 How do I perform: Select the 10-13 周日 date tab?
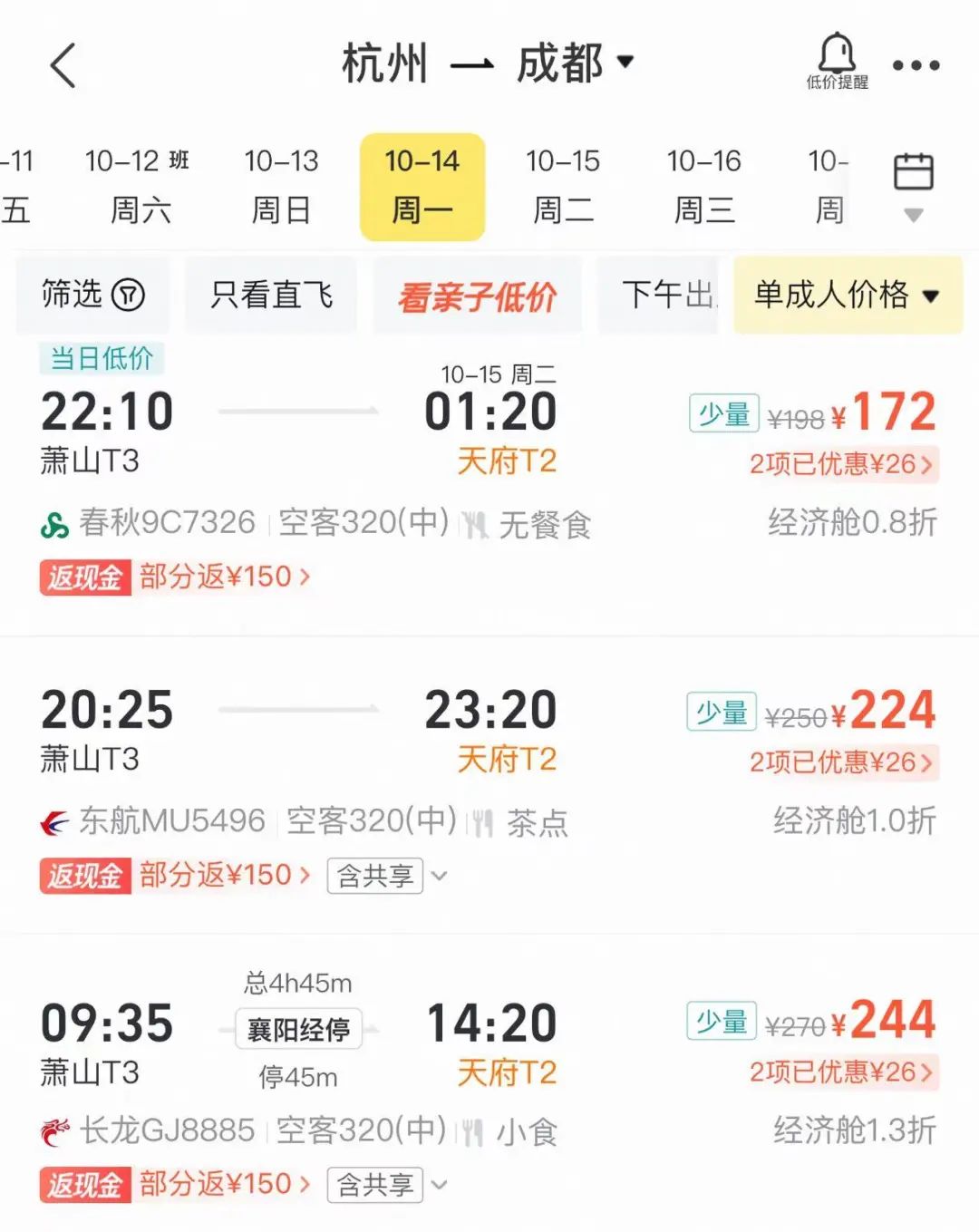point(281,187)
